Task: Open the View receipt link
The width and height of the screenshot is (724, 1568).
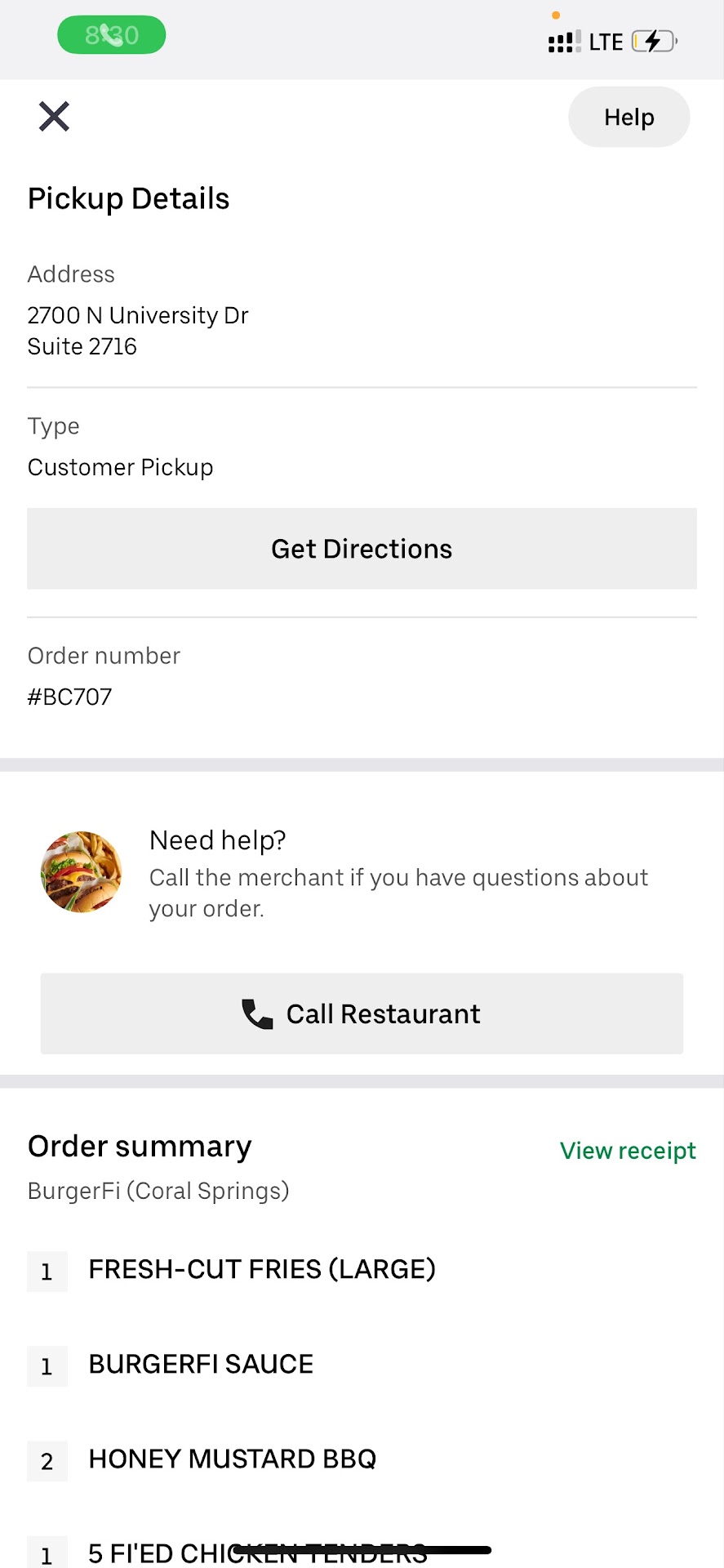Action: (x=627, y=1151)
